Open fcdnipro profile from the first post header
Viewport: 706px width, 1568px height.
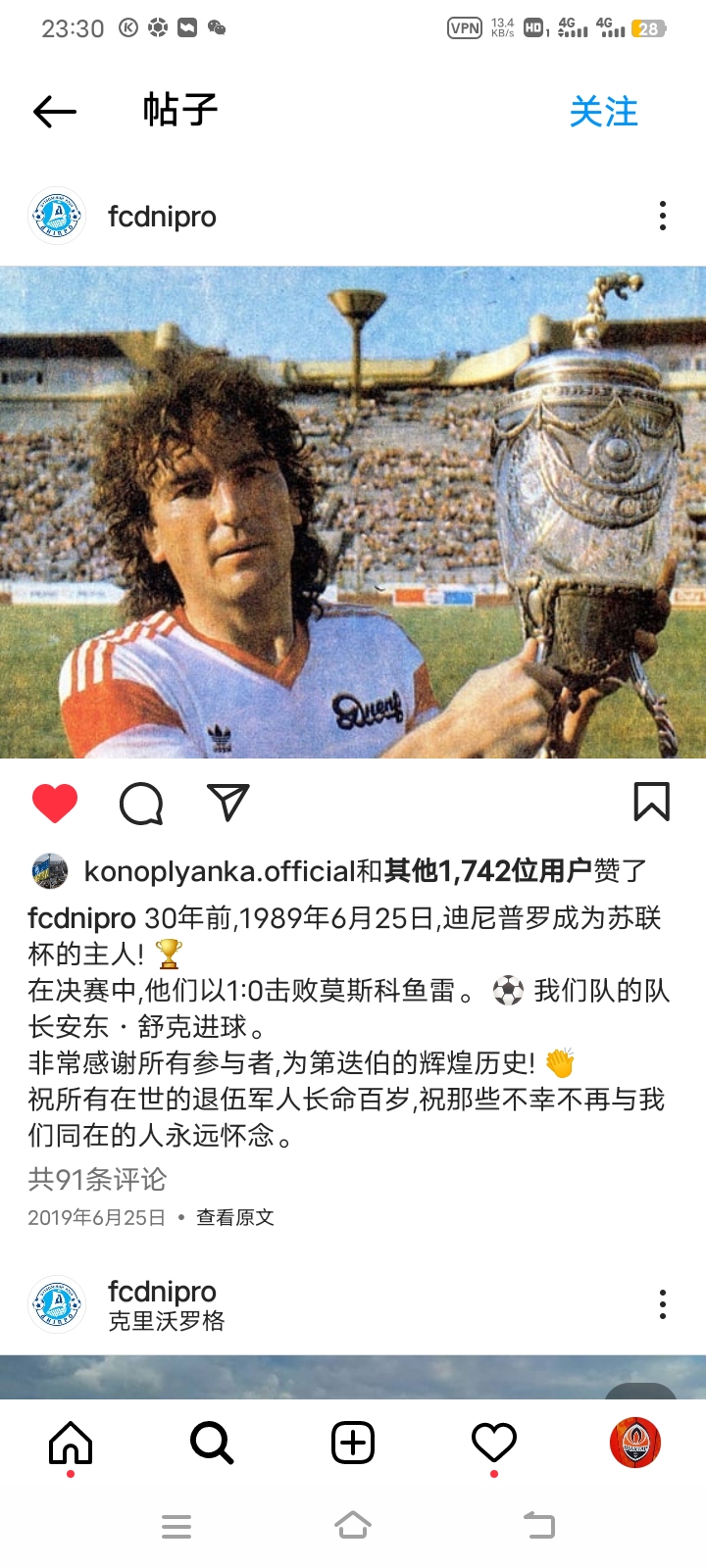162,217
